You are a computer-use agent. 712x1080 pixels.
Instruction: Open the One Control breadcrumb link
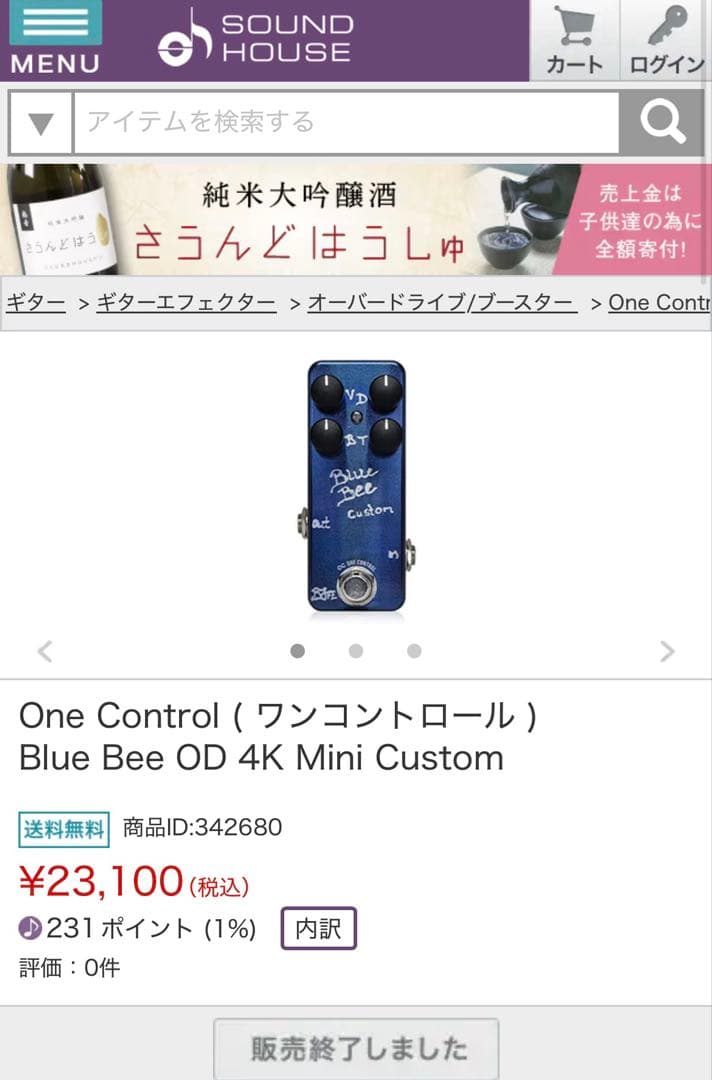(x=658, y=303)
